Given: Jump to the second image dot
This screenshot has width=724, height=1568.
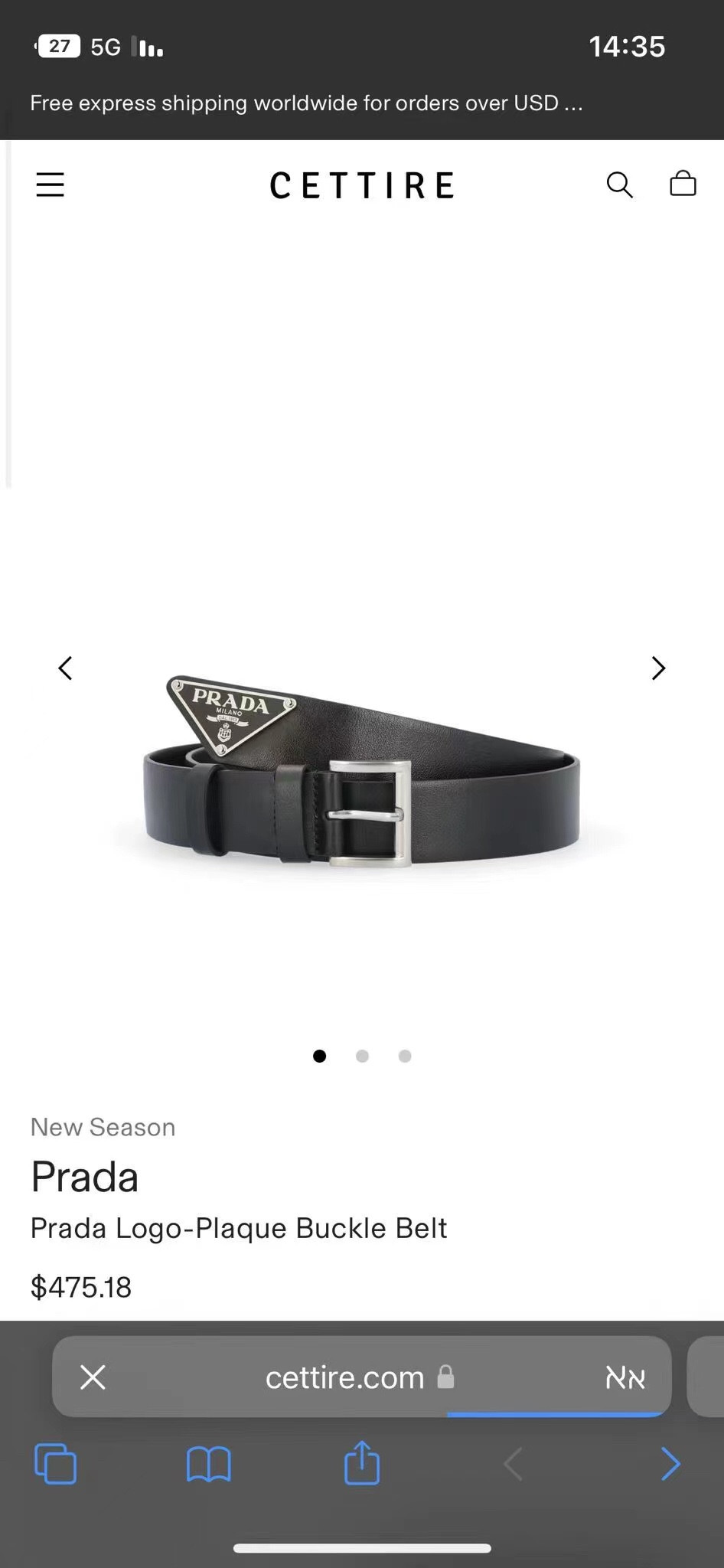Looking at the screenshot, I should point(363,1057).
